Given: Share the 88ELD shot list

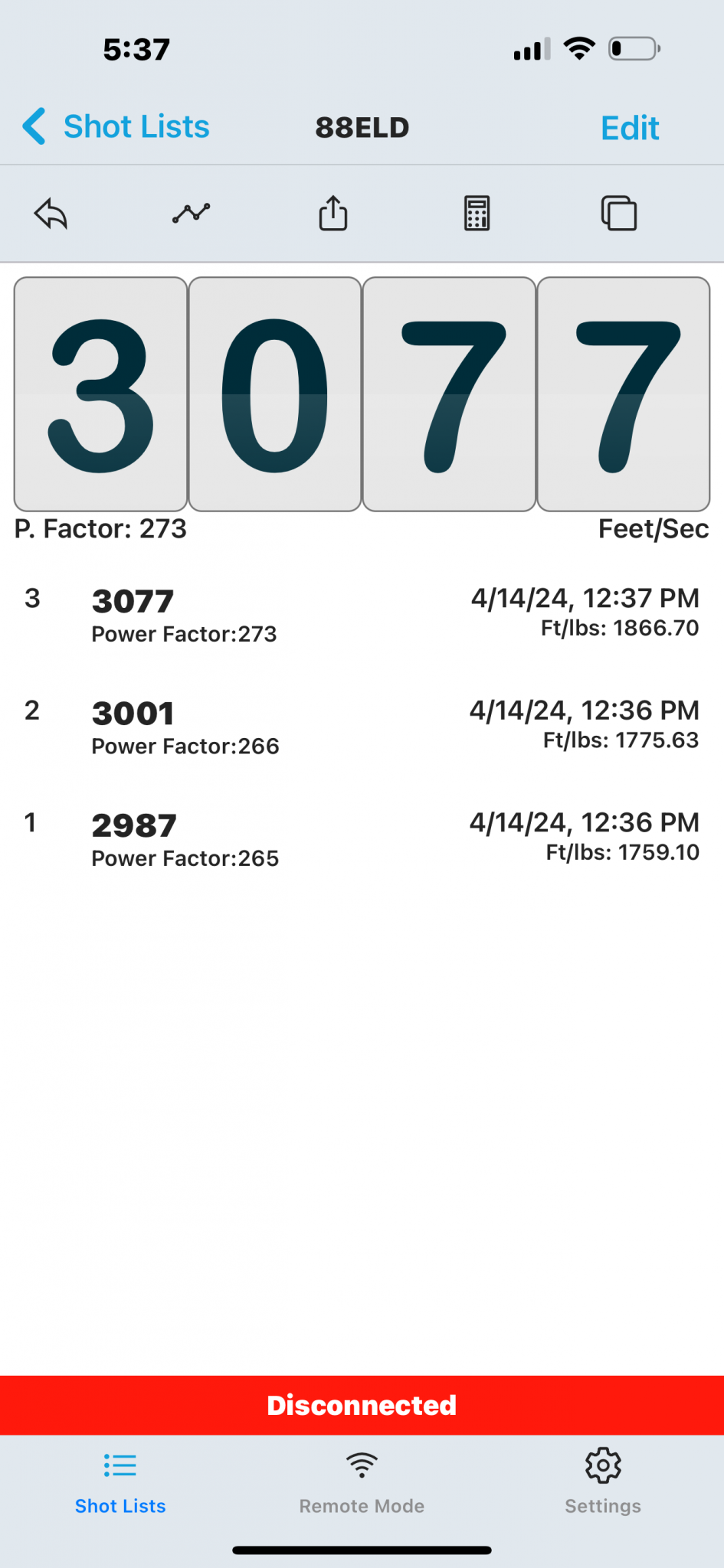Looking at the screenshot, I should [x=333, y=212].
